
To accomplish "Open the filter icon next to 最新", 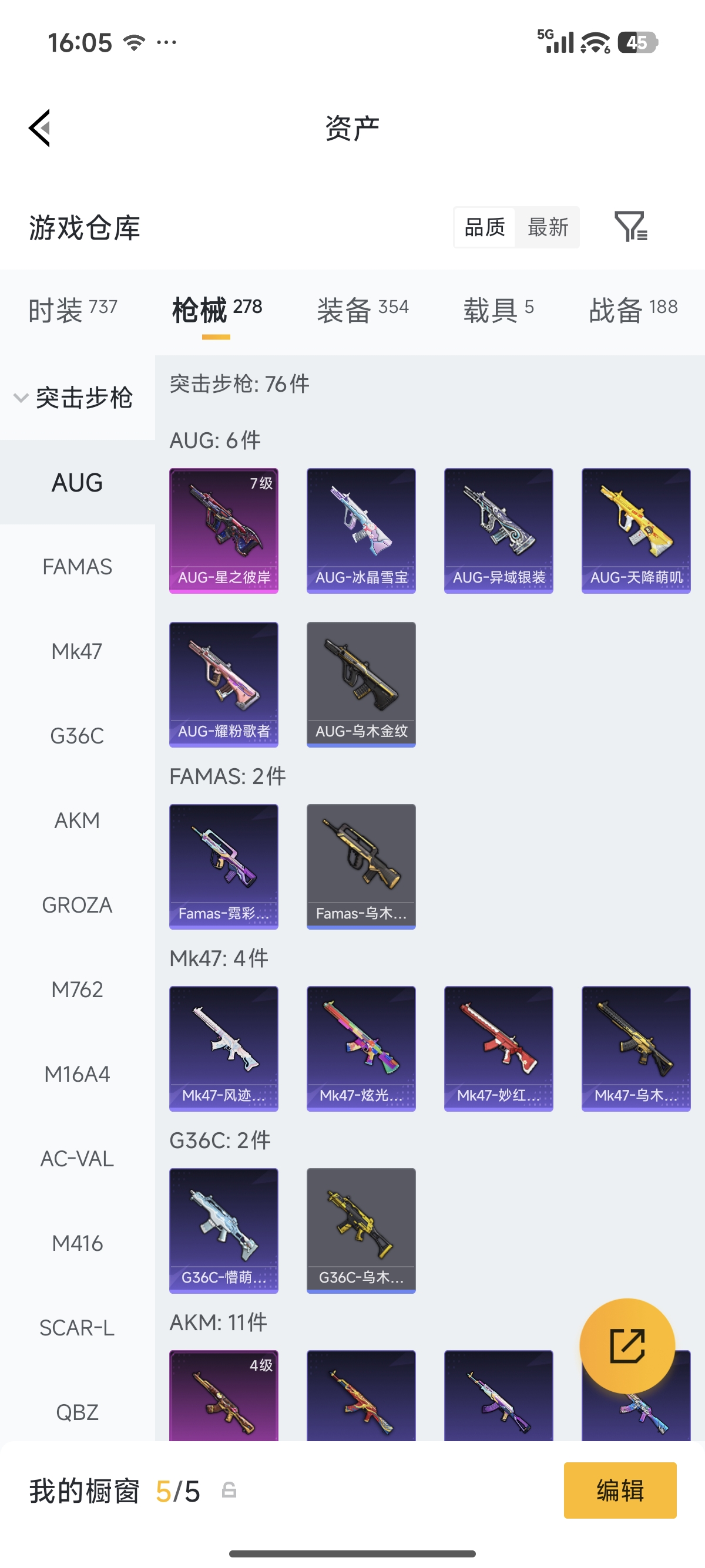I will 631,227.
